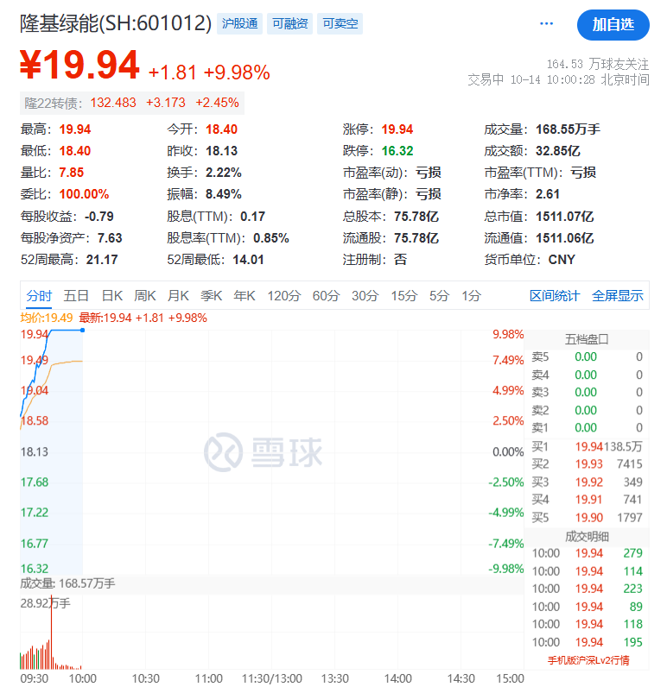Tap the 沪股通 tag
667x687 pixels.
click(239, 23)
